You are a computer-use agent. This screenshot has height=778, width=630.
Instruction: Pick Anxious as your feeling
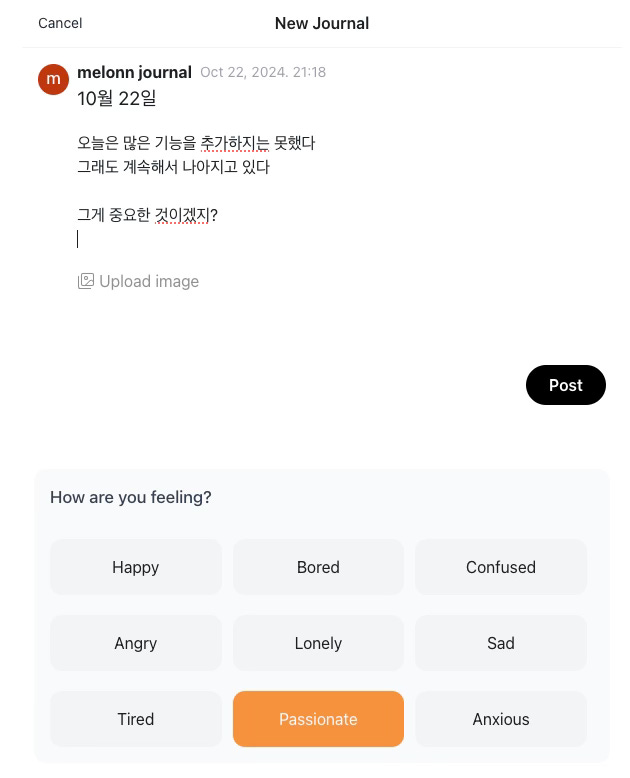pyautogui.click(x=500, y=719)
